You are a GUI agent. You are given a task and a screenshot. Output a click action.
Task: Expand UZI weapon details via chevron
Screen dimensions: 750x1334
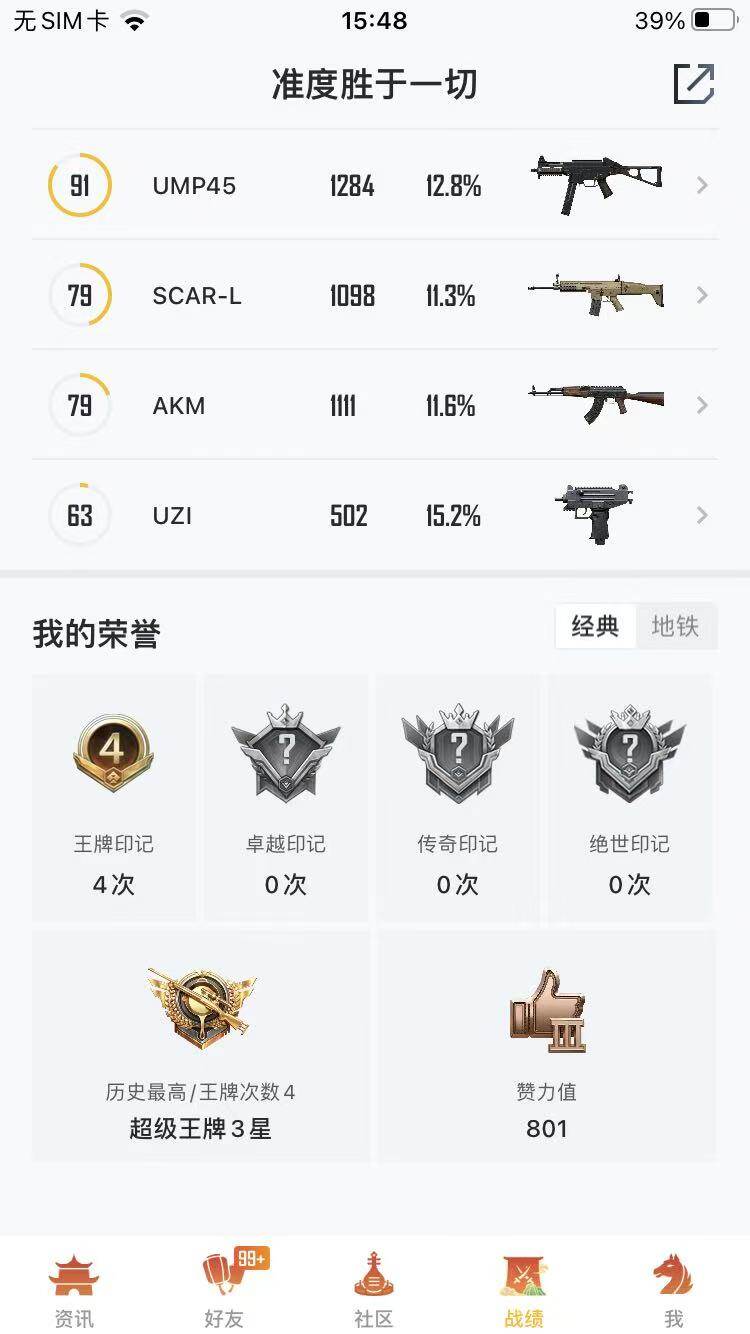point(701,515)
